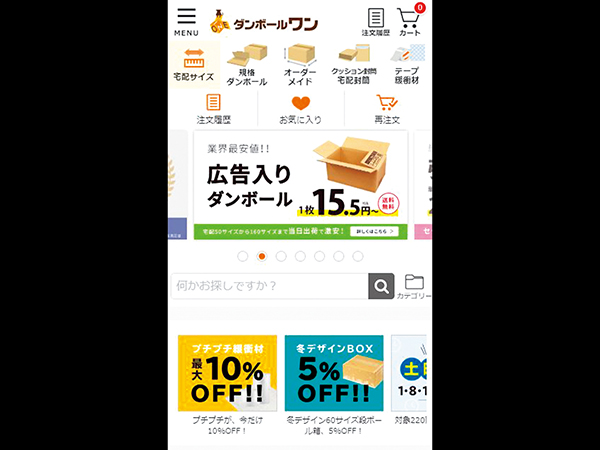Open the MENU drawer

(x=186, y=21)
